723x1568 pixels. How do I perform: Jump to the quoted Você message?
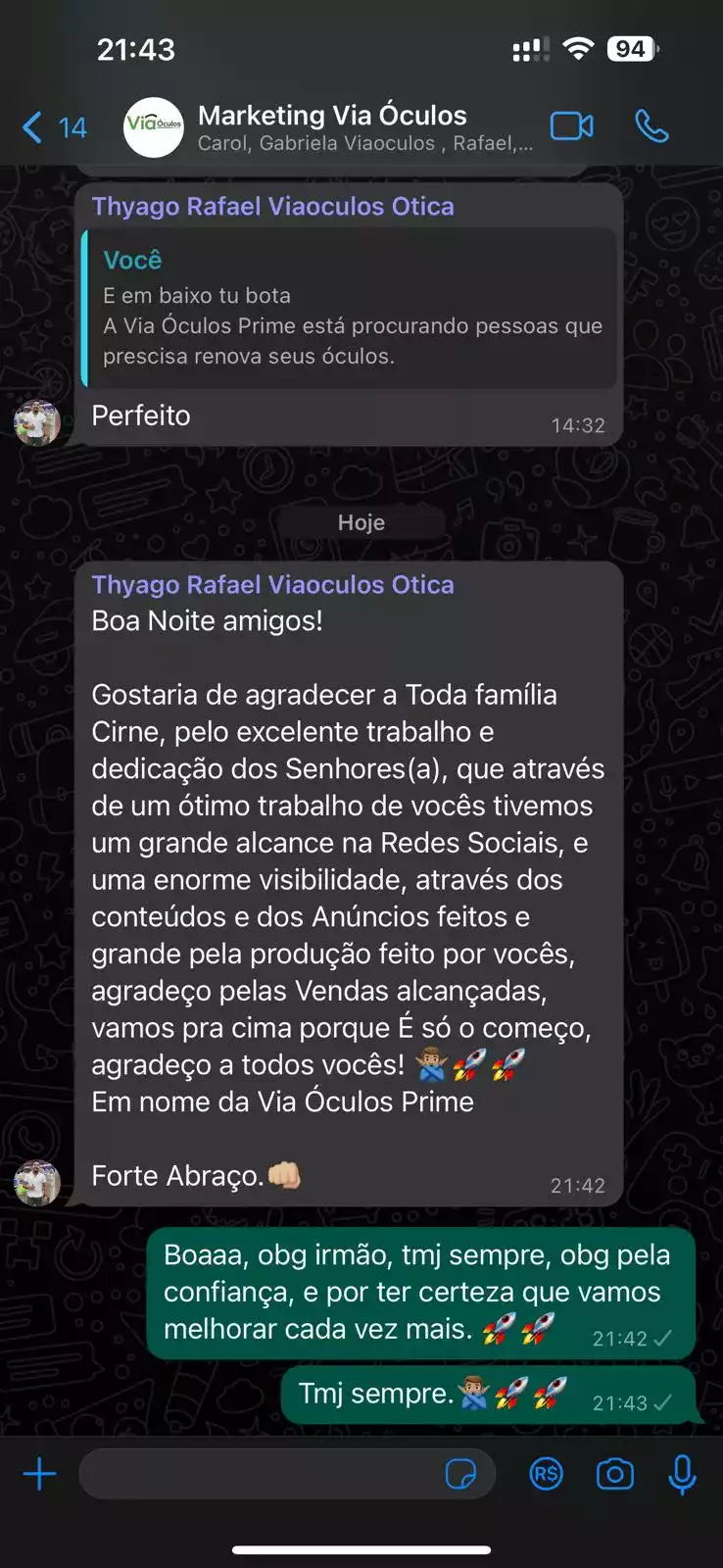[348, 309]
